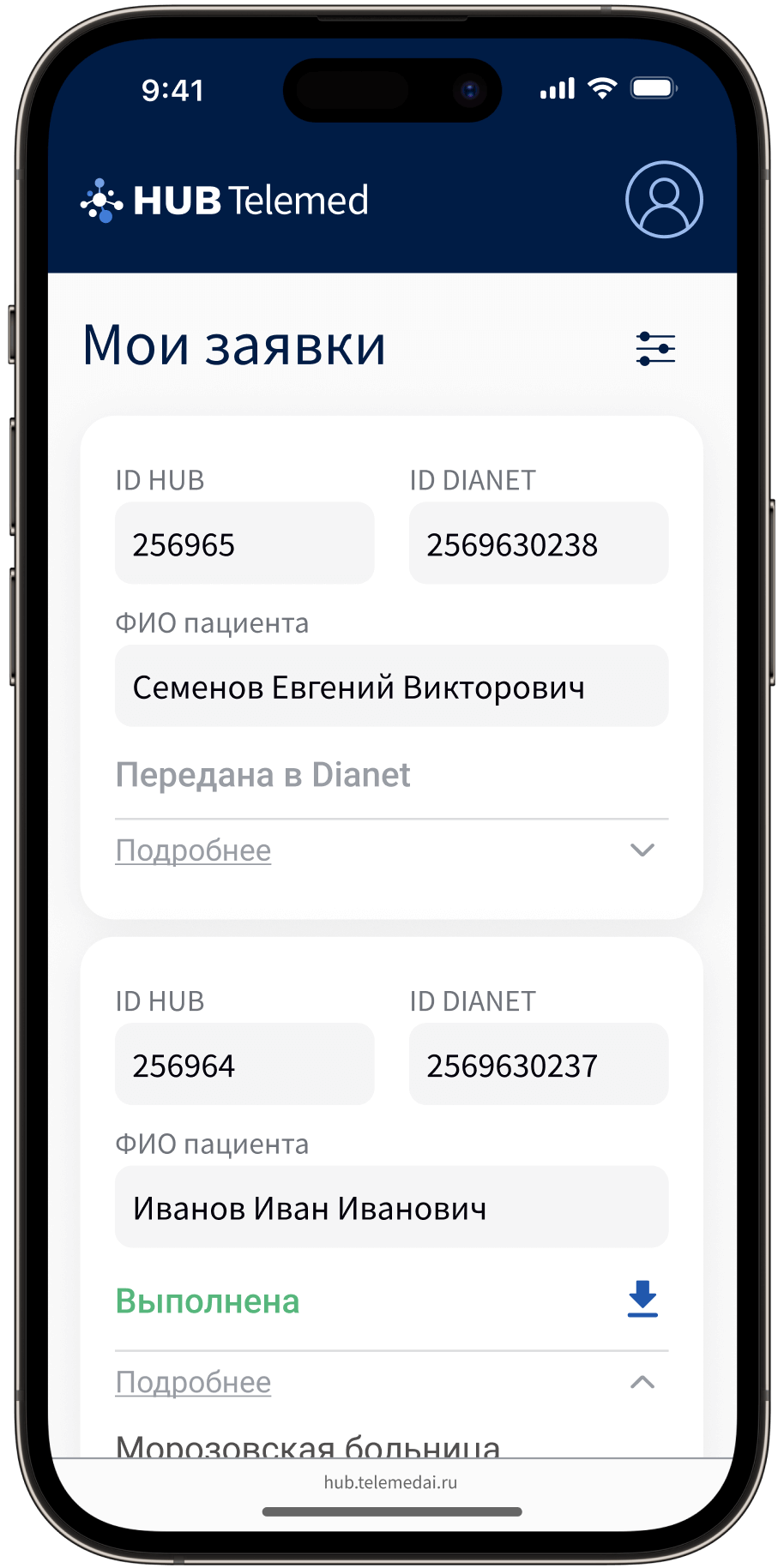784x1568 pixels.
Task: Open Подробнее link for Семенов Евгений Викторович
Action: [193, 850]
